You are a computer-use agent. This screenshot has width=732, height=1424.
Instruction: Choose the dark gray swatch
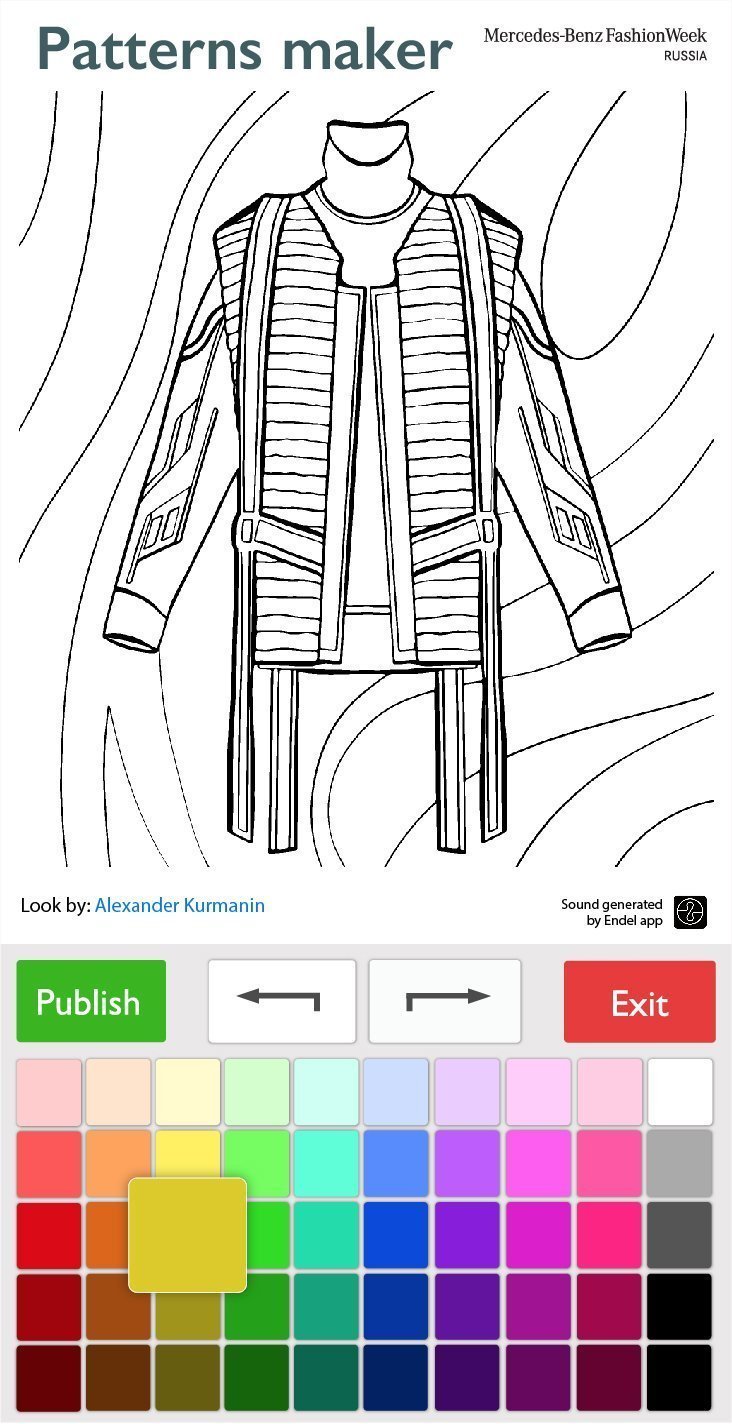coord(680,1235)
